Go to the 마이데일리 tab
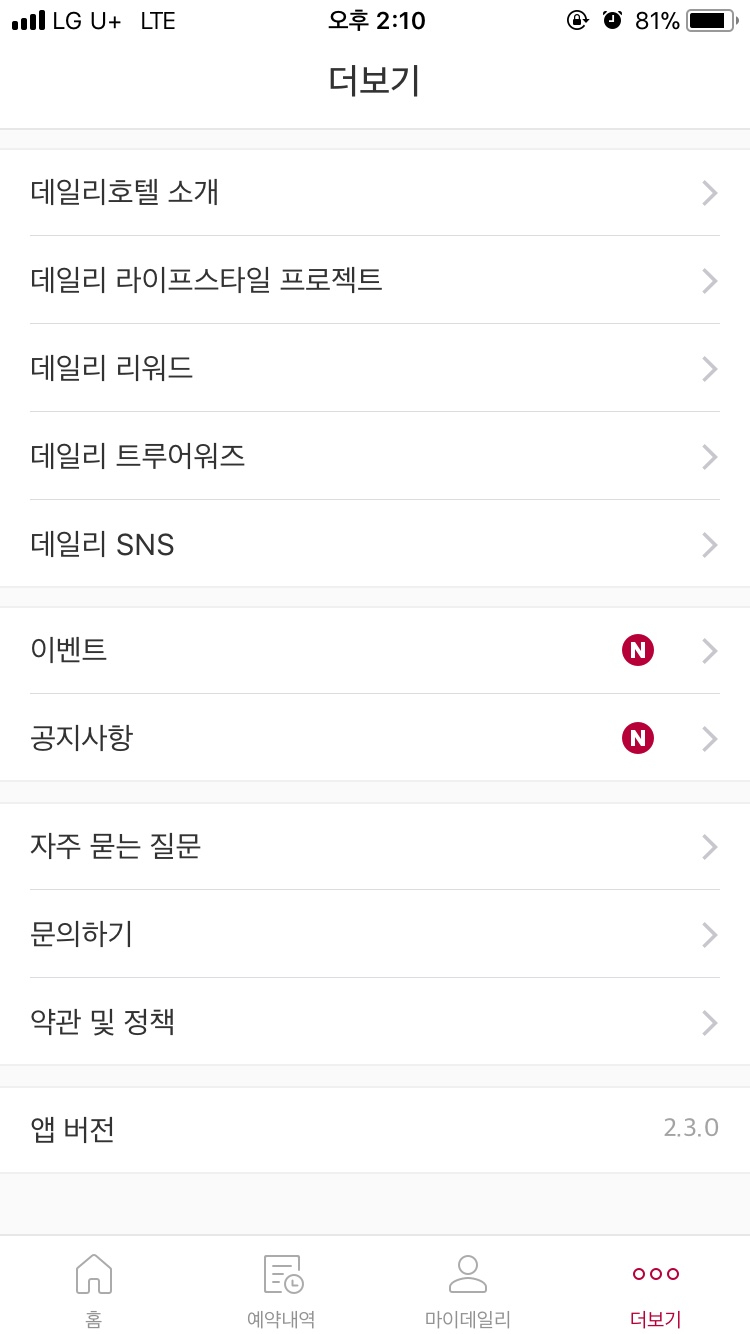The width and height of the screenshot is (750, 1334). point(468,1288)
